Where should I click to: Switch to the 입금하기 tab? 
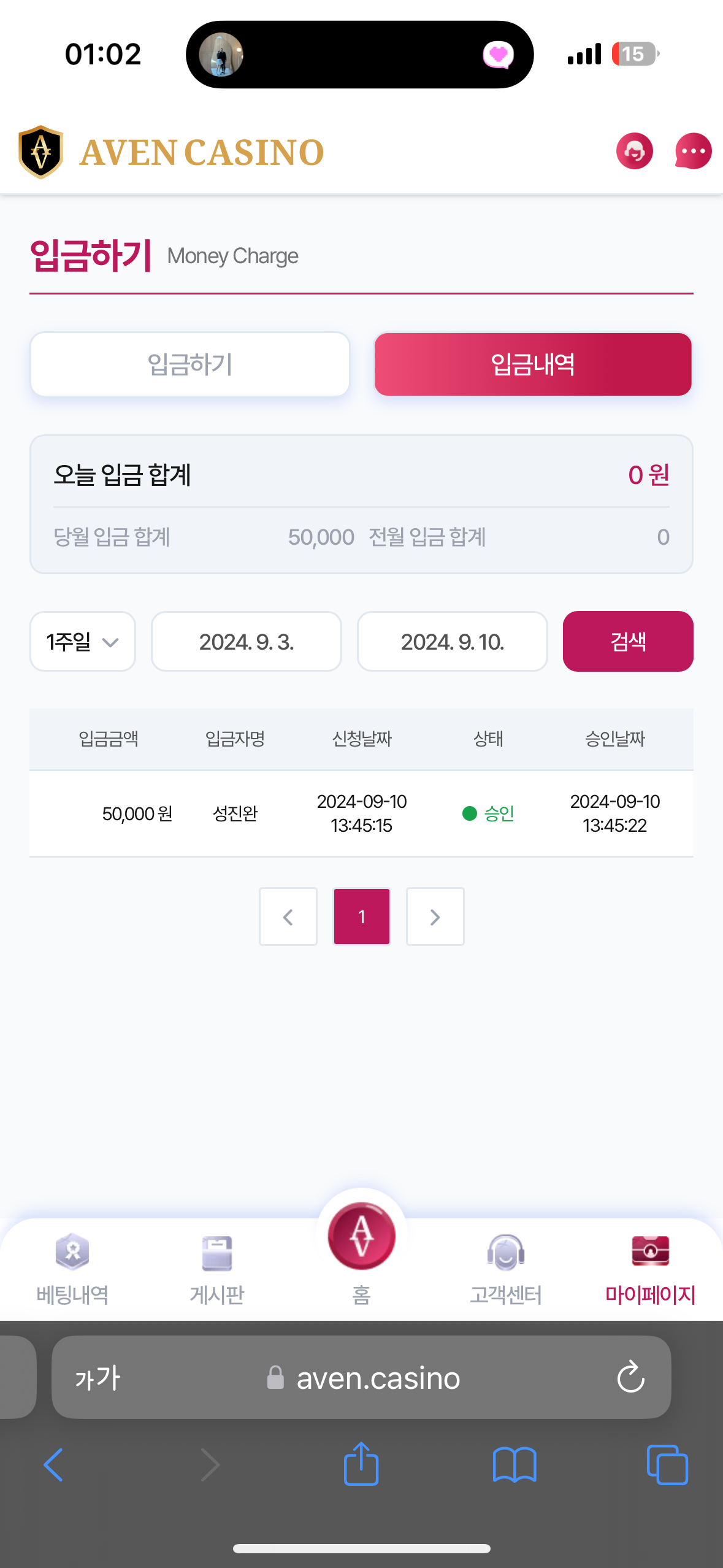click(x=190, y=364)
